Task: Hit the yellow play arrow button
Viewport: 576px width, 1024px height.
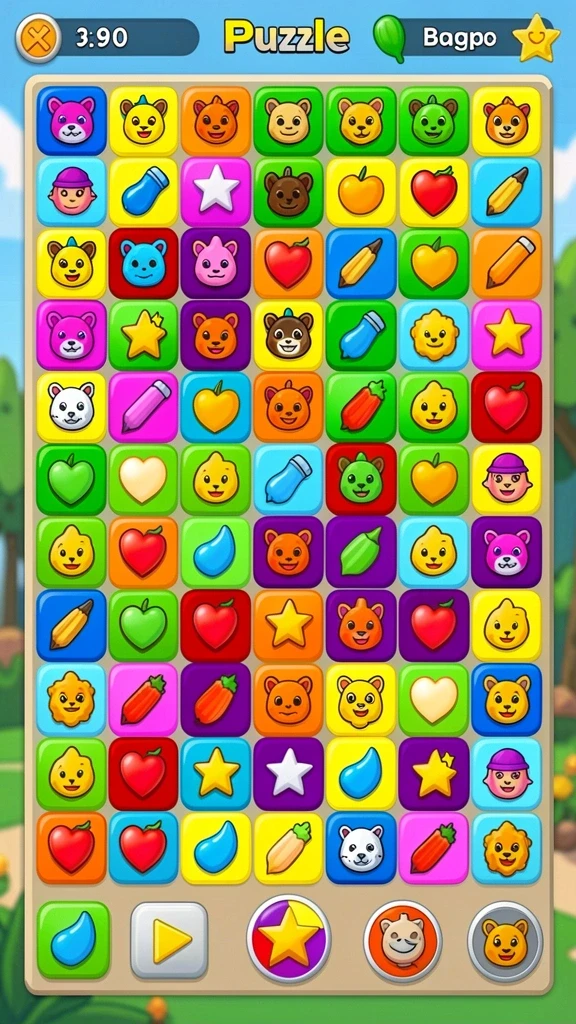Action: [x=169, y=940]
